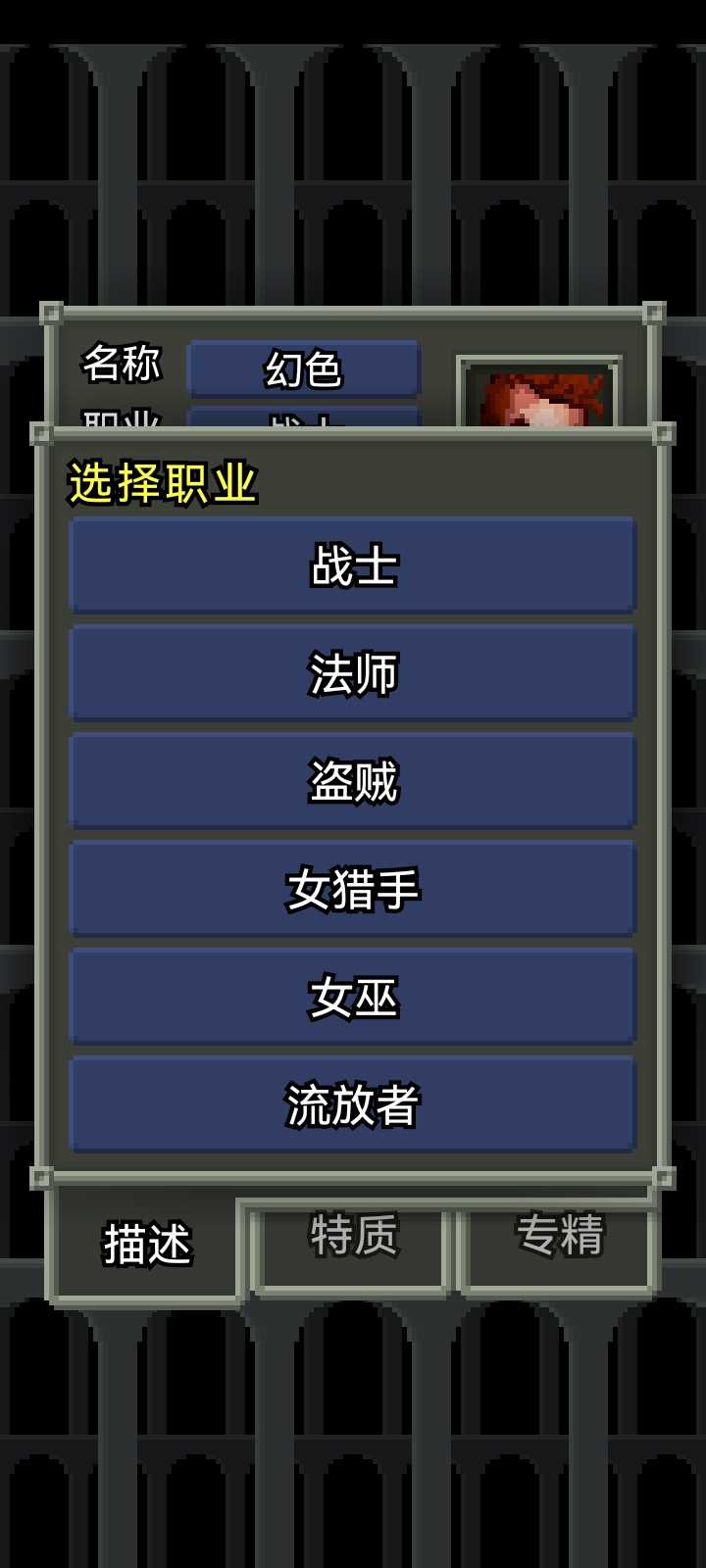Select the 战士 class
The height and width of the screenshot is (1568, 706).
pos(353,565)
